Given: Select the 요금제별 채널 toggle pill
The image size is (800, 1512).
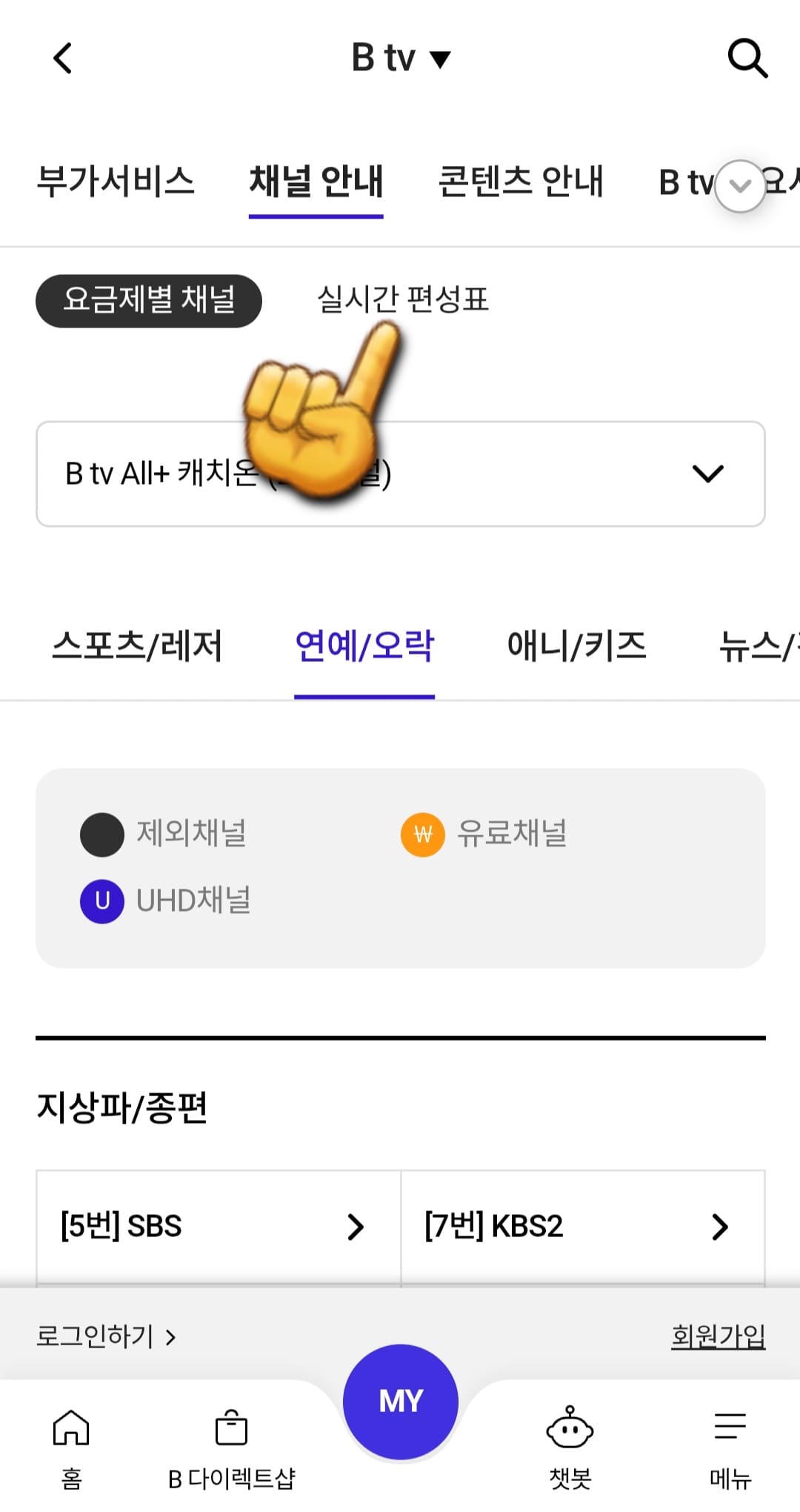Looking at the screenshot, I should tap(149, 301).
